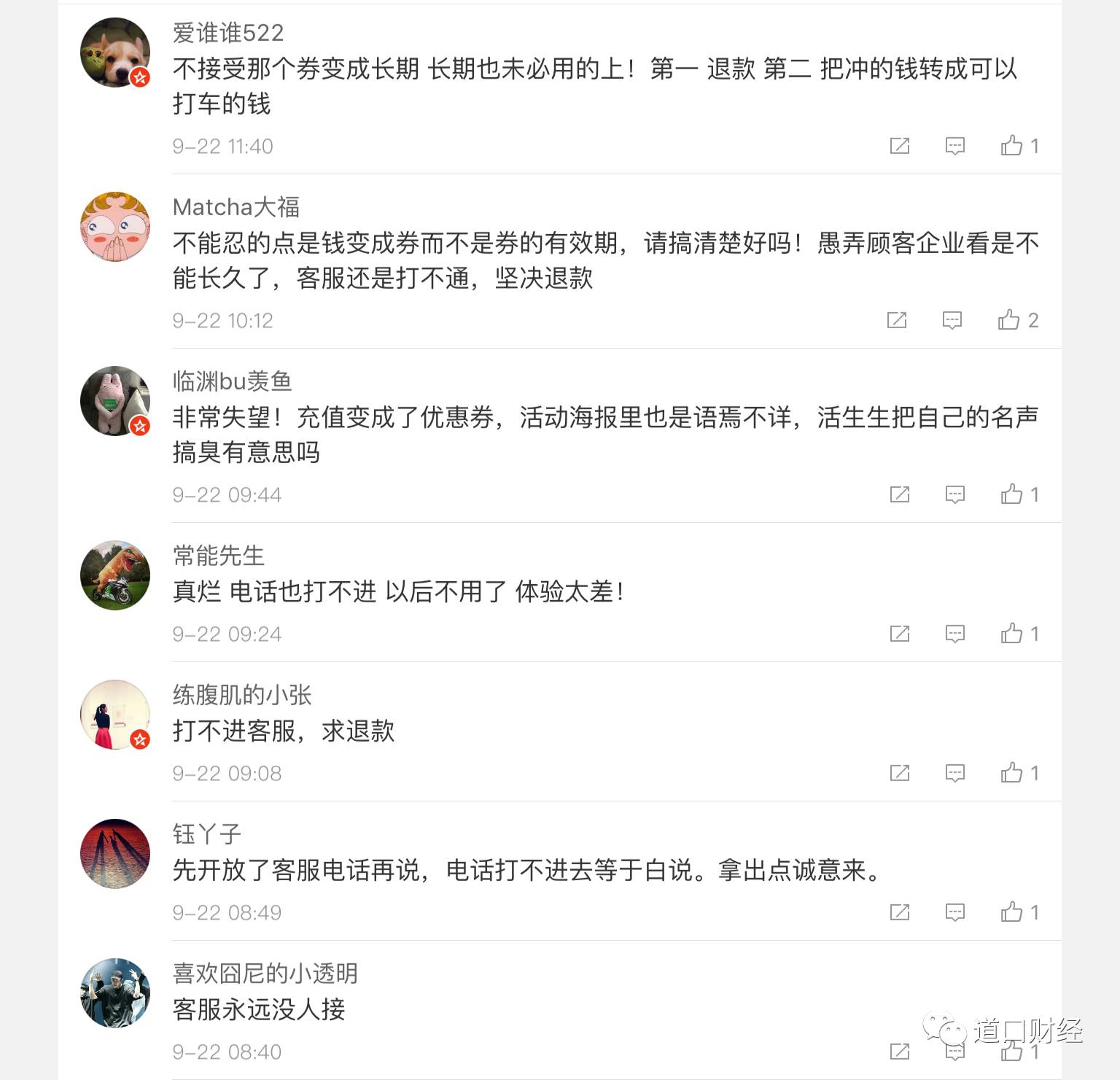Image resolution: width=1120 pixels, height=1080 pixels.
Task: Open the username 临渊bu羡鱼
Action: point(232,381)
